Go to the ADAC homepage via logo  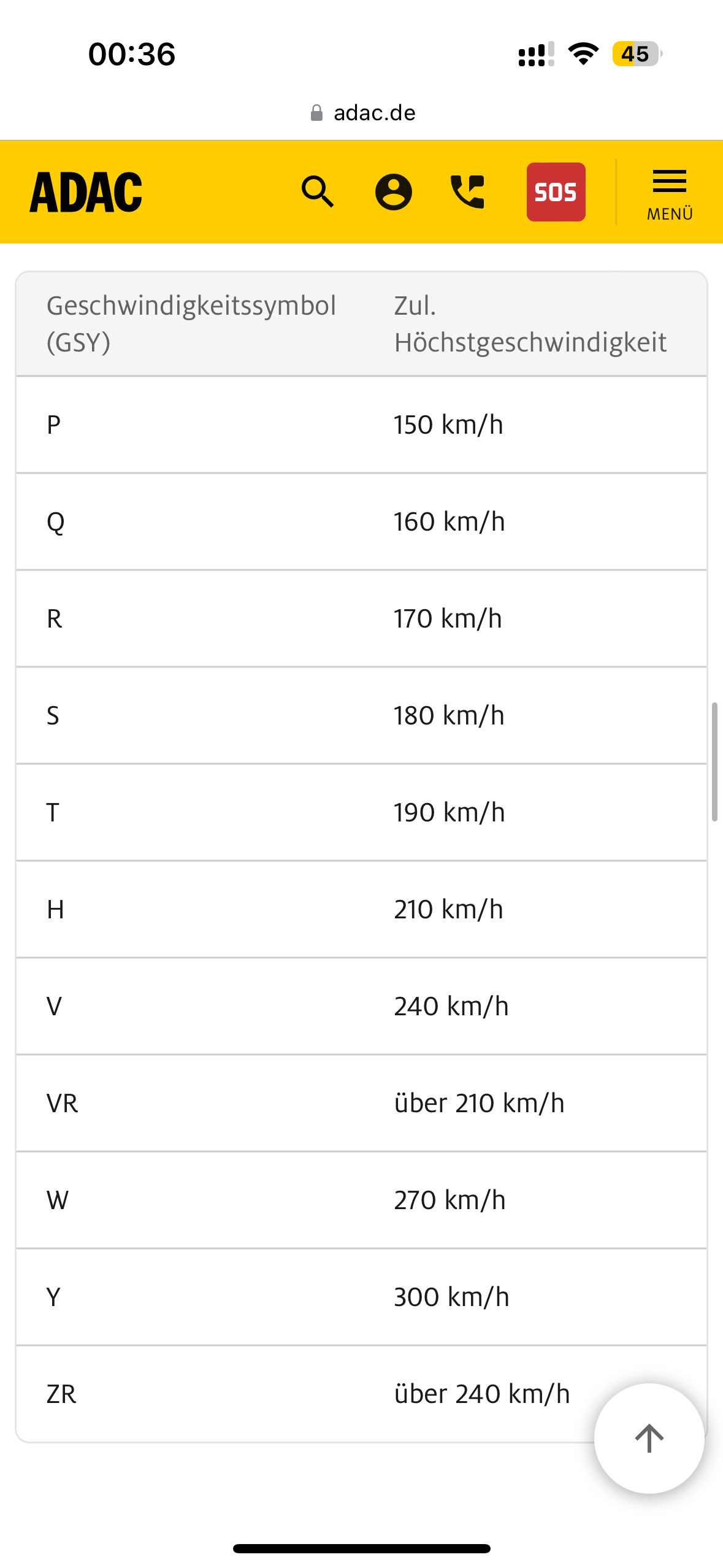(86, 193)
